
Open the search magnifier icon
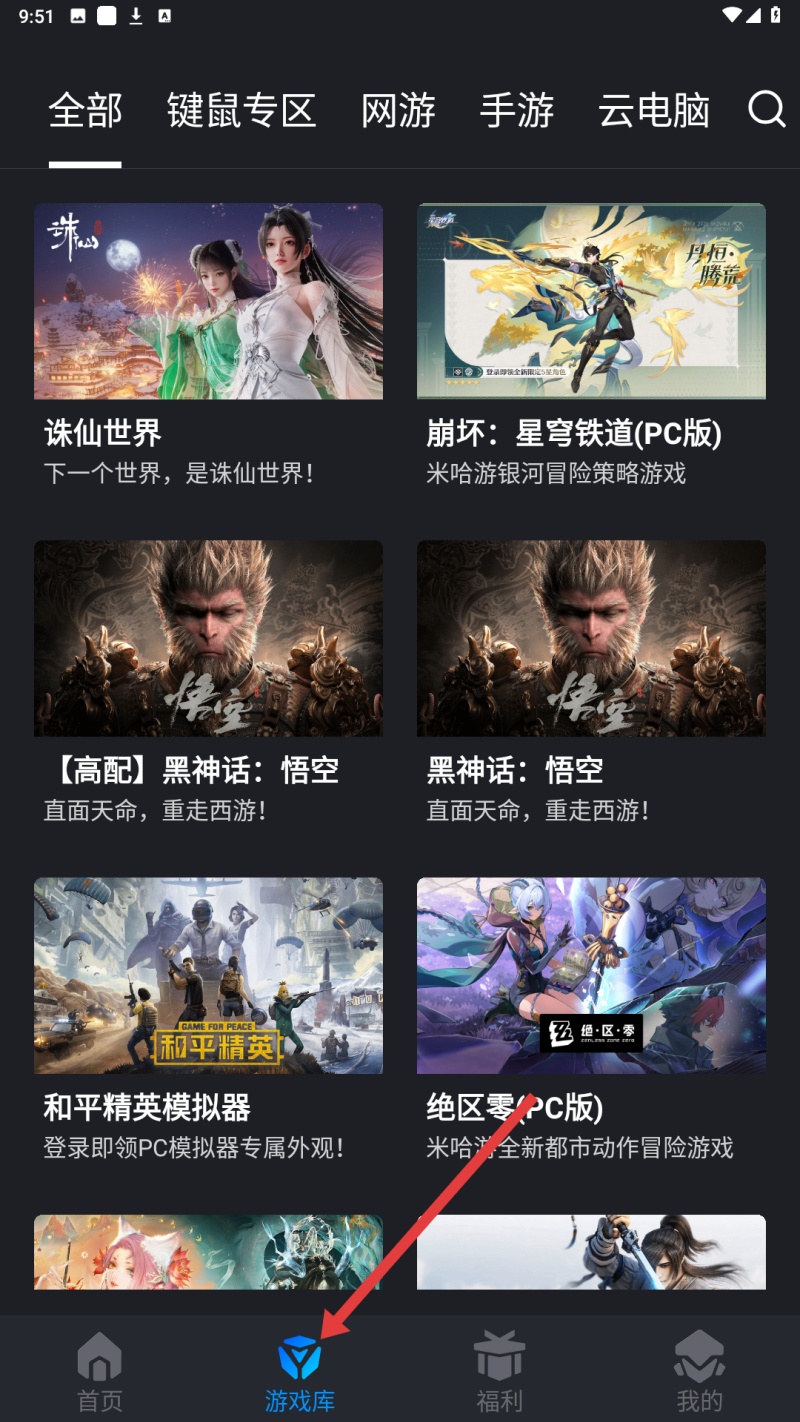[766, 110]
